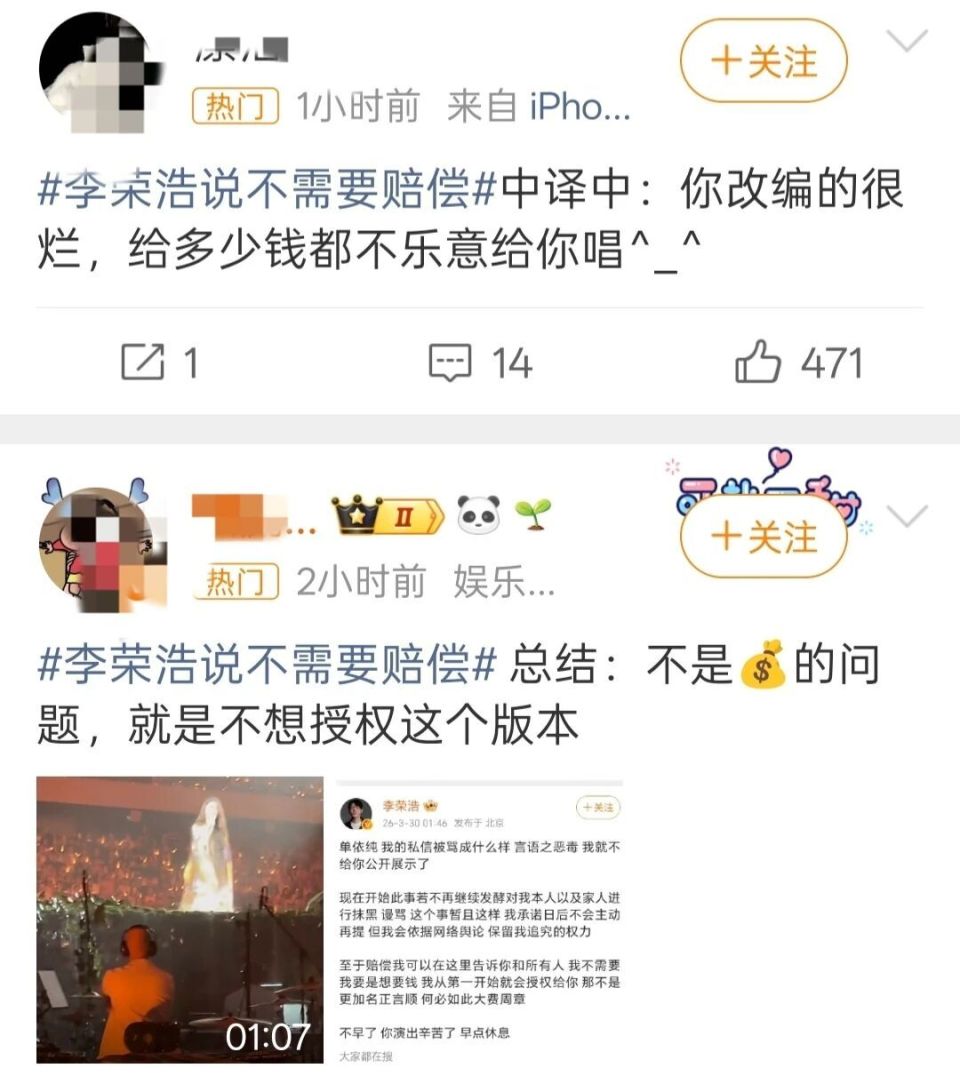This screenshot has height=1084, width=960.
Task: Expand the second post's options chevron
Action: coord(908,517)
